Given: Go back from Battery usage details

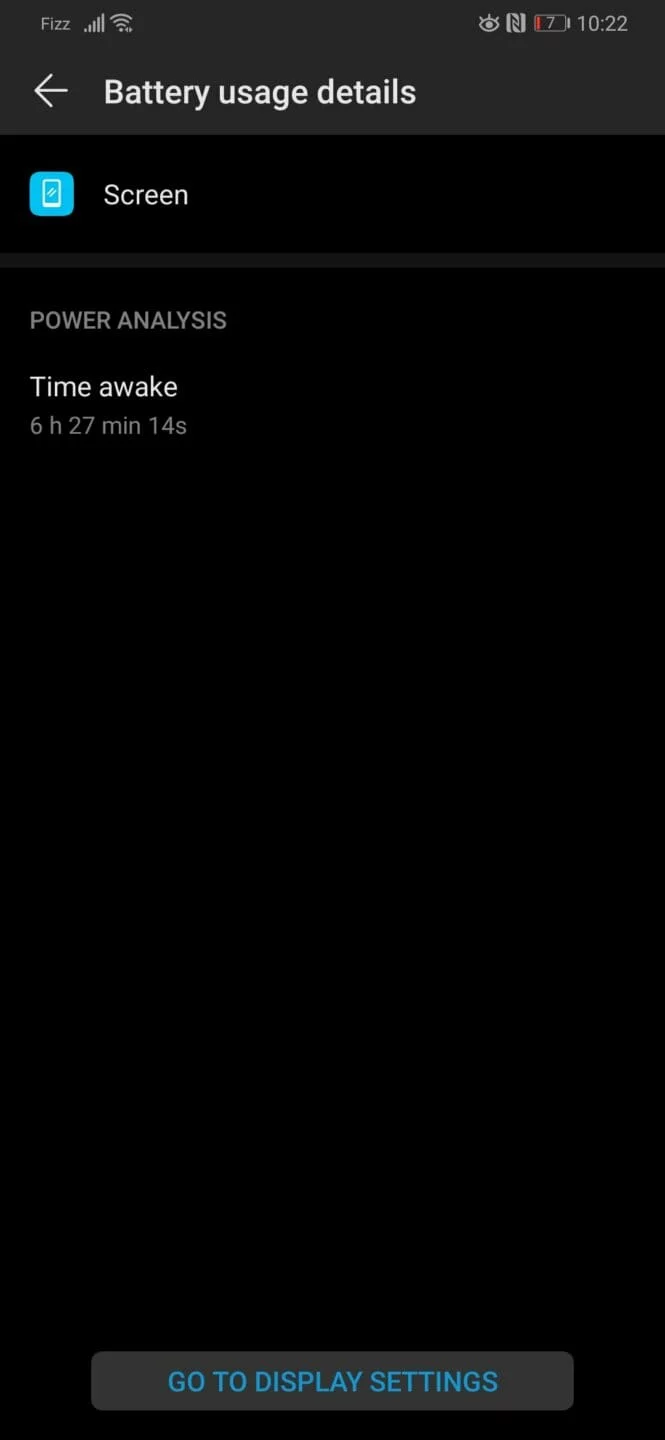Looking at the screenshot, I should pyautogui.click(x=50, y=91).
